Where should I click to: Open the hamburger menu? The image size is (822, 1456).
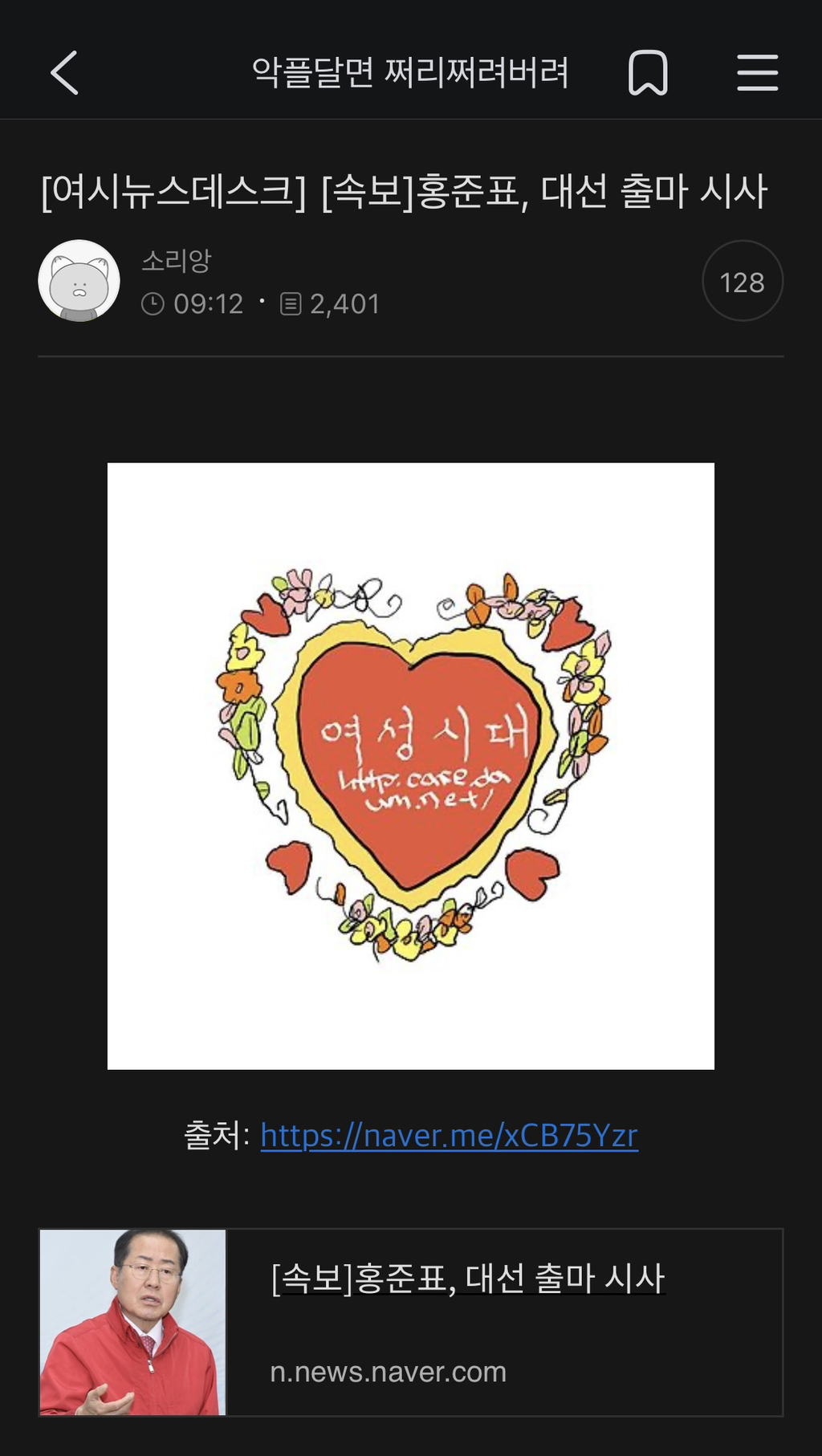pos(757,73)
